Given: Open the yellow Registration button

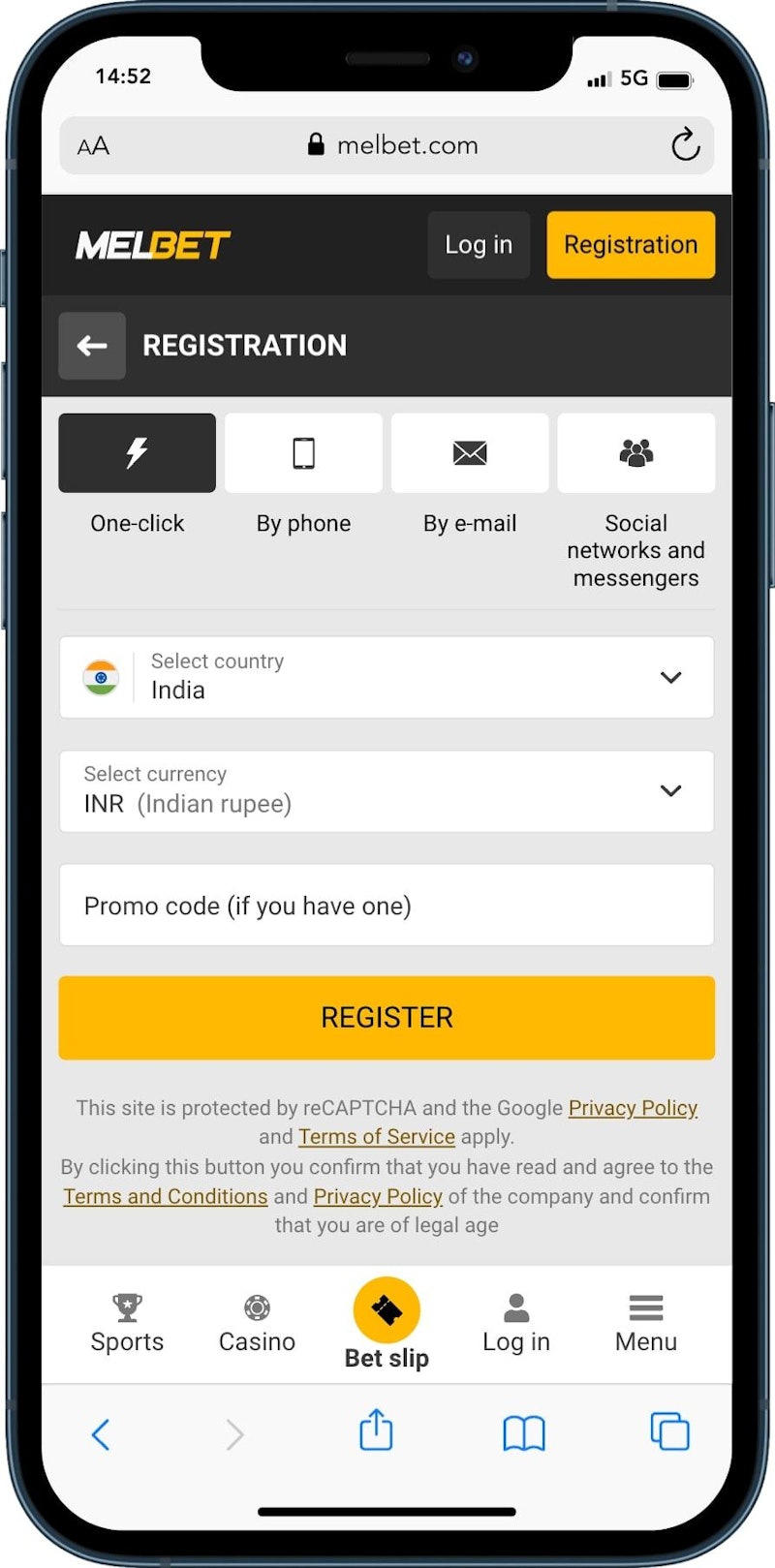Looking at the screenshot, I should (631, 245).
